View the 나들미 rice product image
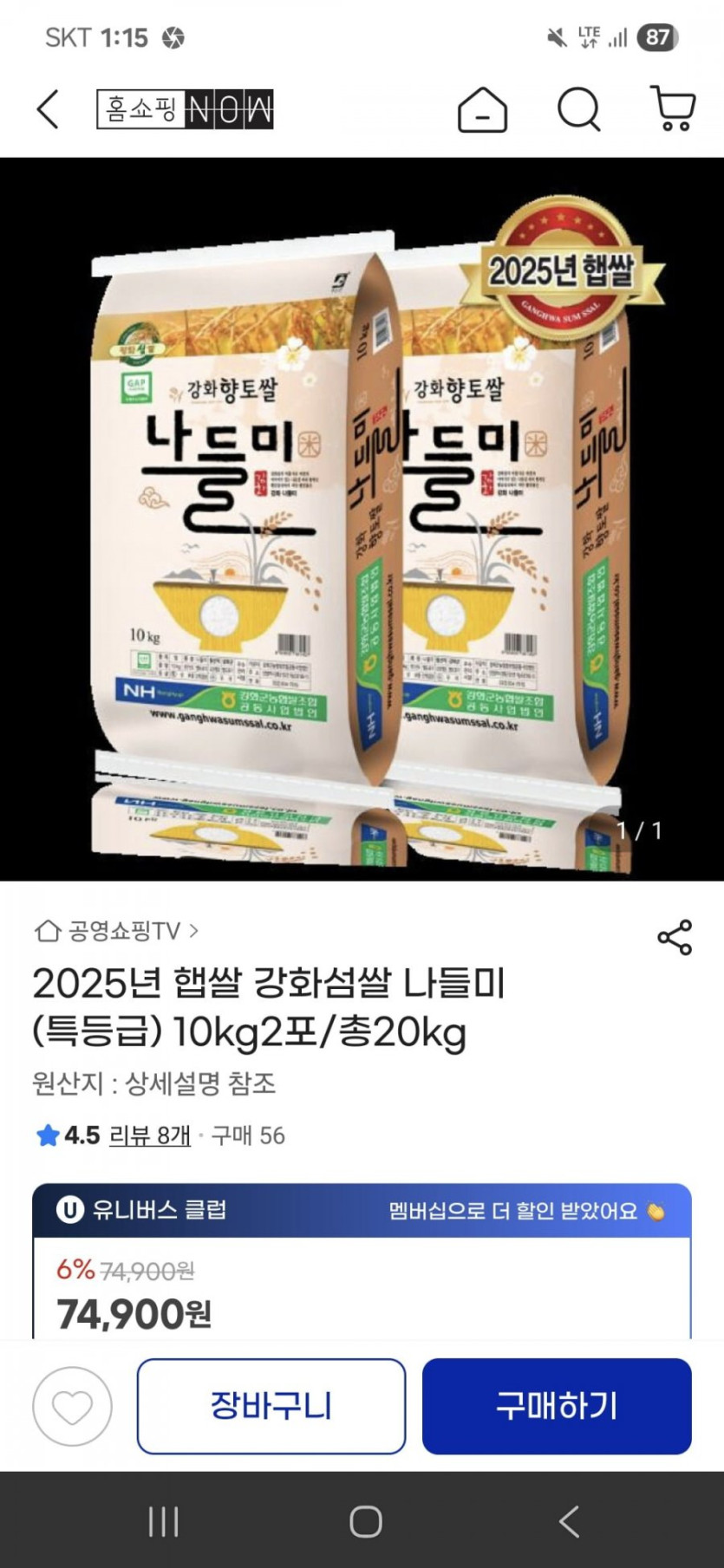 point(362,518)
